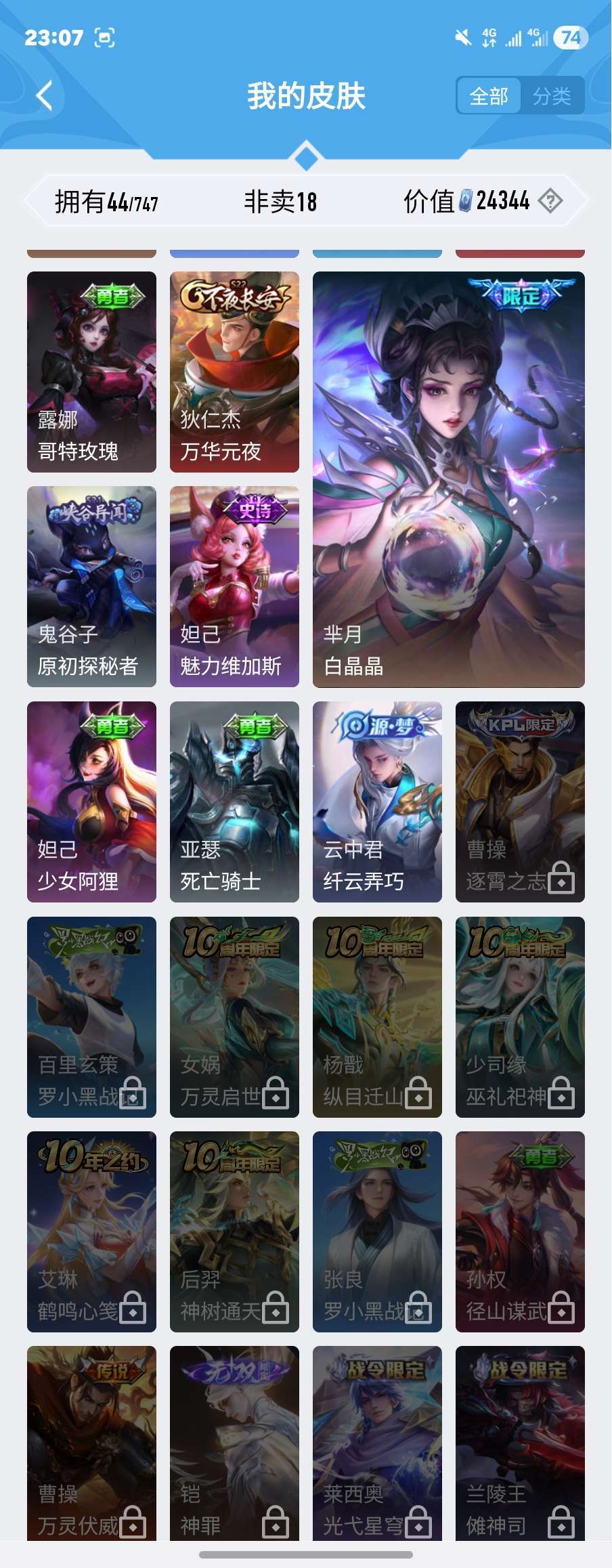View locked 女娲 万灵启世 skin
Image resolution: width=612 pixels, height=1568 pixels.
pyautogui.click(x=234, y=1017)
